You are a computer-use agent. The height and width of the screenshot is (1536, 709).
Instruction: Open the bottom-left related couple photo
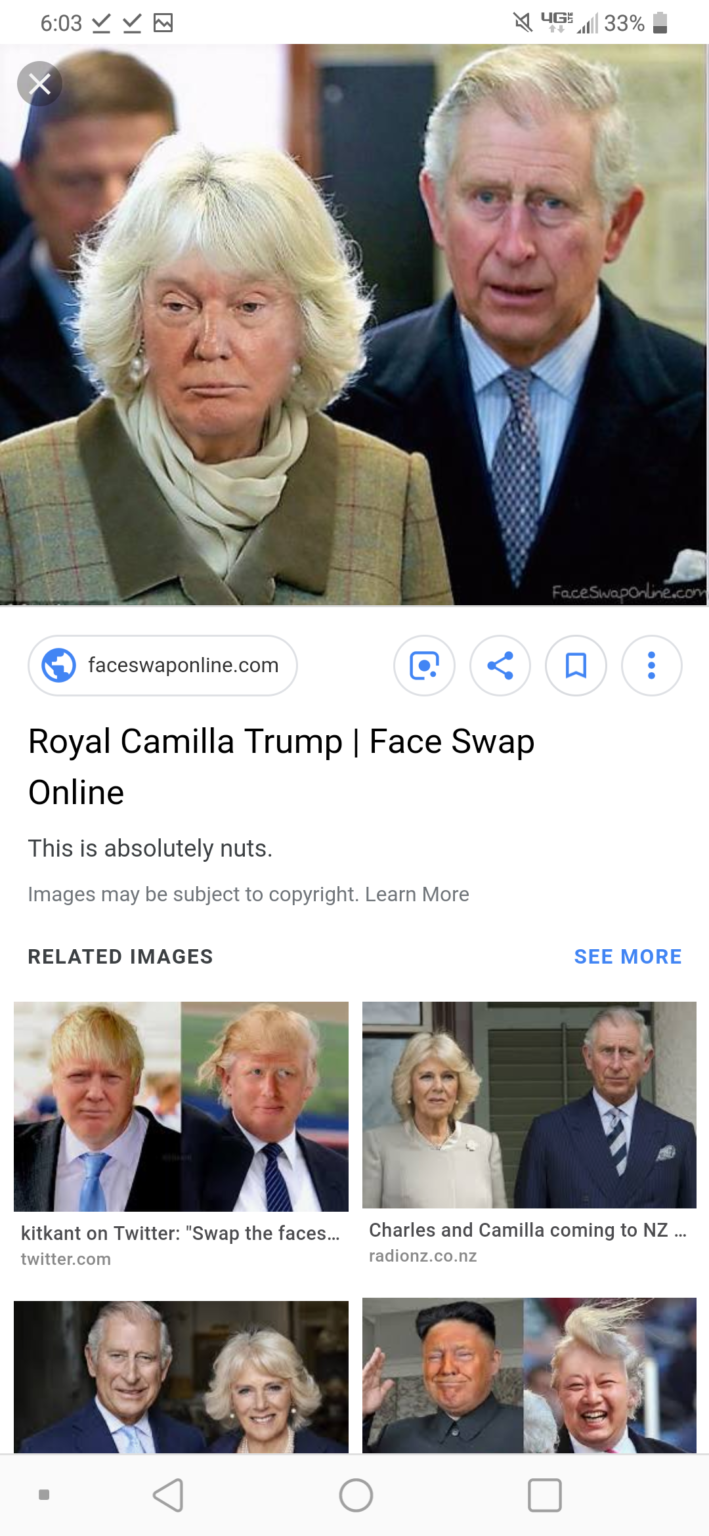(181, 1376)
